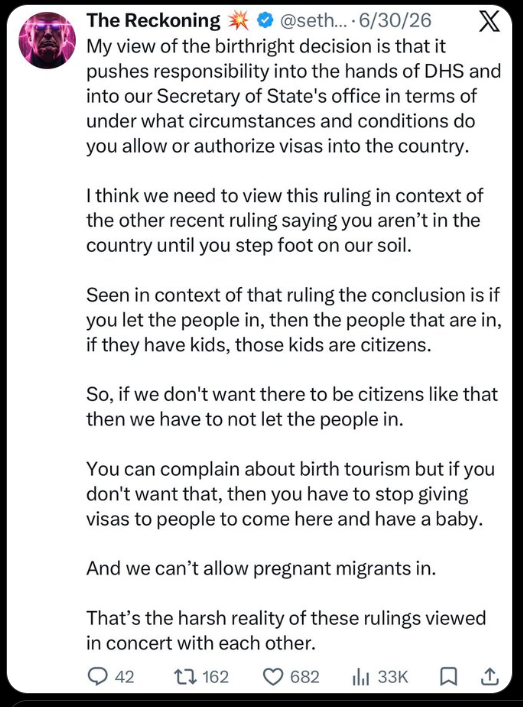Open The Reckoning account name link

pyautogui.click(x=153, y=20)
